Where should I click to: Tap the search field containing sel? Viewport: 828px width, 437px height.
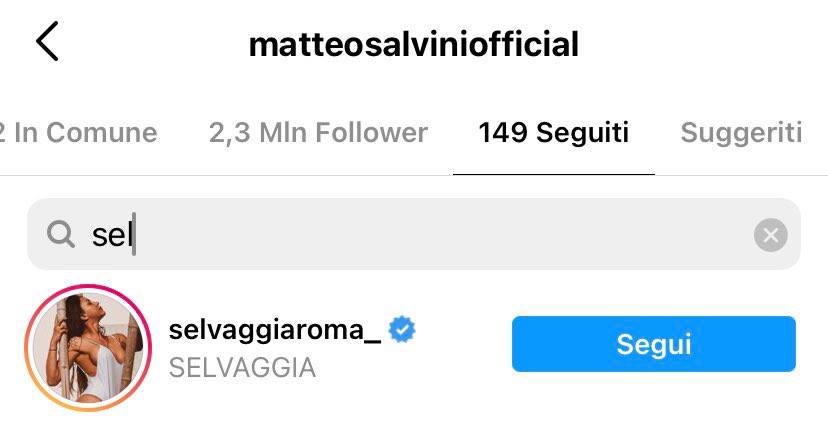pos(400,234)
